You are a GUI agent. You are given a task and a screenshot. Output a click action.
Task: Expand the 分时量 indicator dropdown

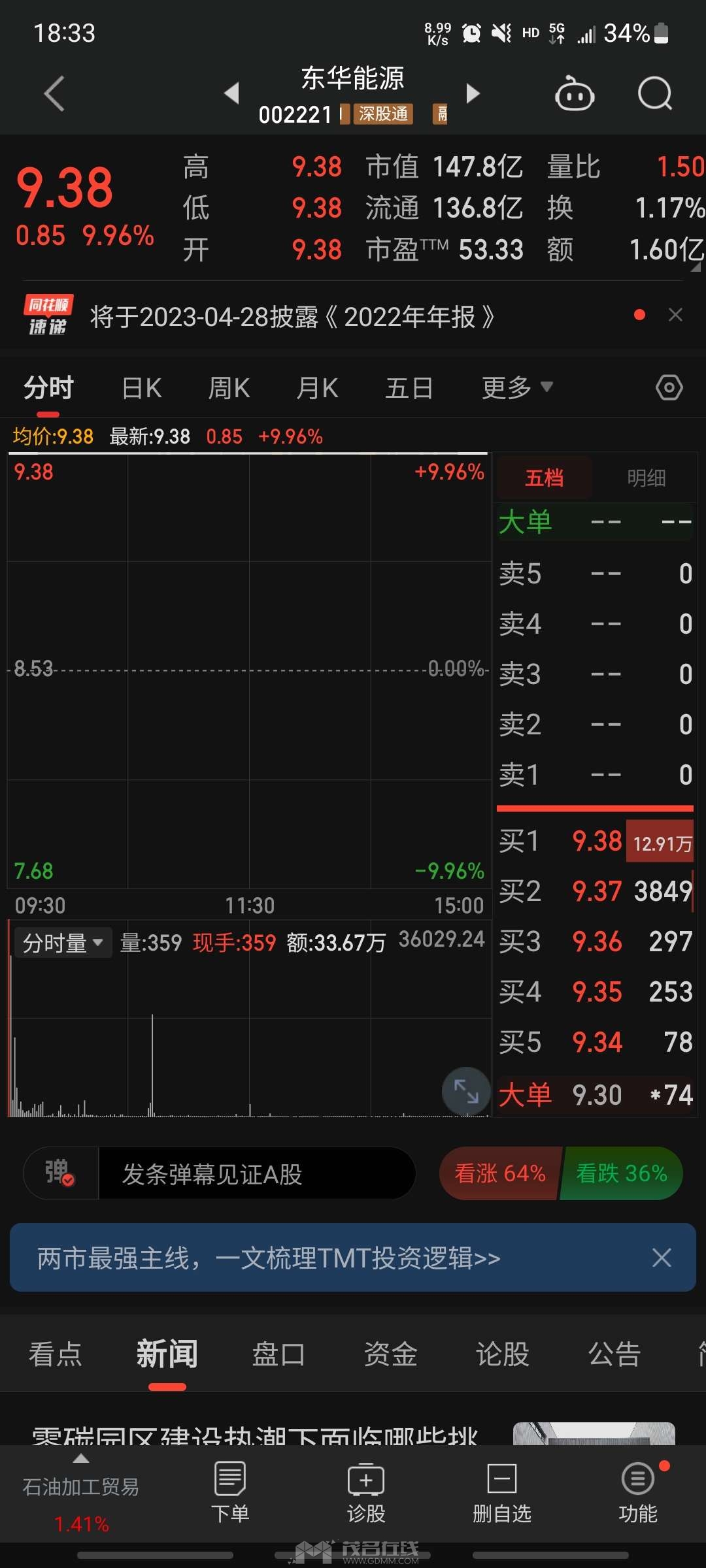point(63,943)
